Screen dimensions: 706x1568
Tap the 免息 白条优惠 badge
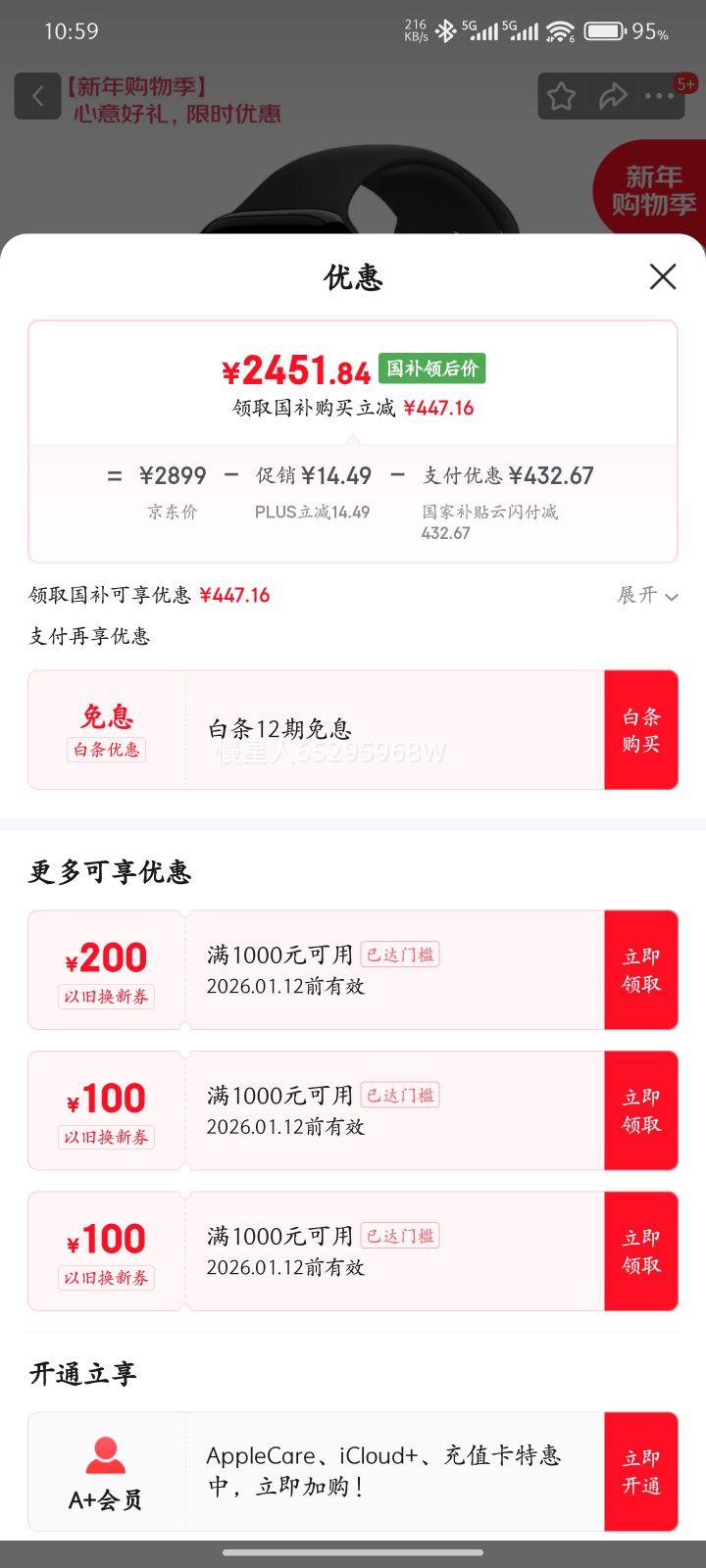coord(106,727)
